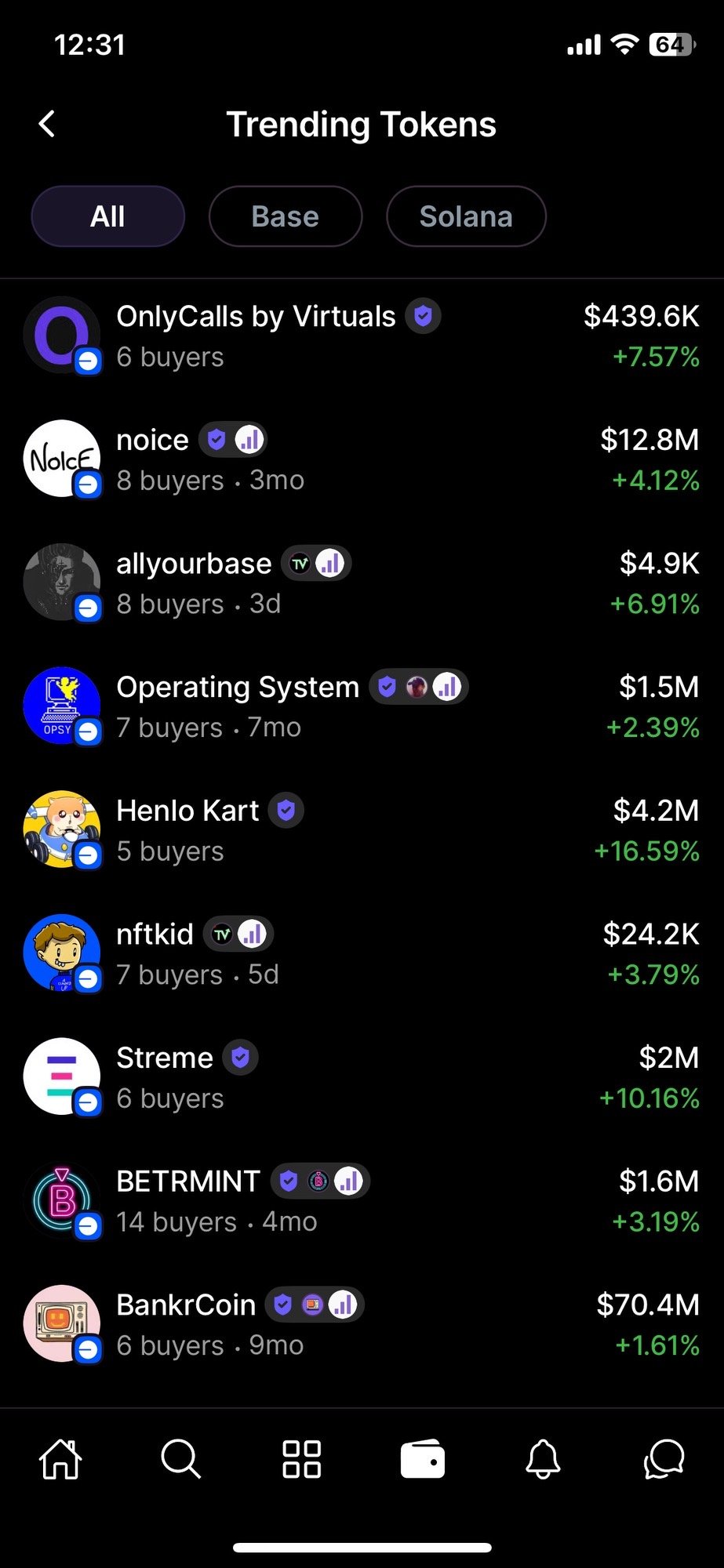
Task: Go back from Trending Tokens
Action: coord(48,124)
